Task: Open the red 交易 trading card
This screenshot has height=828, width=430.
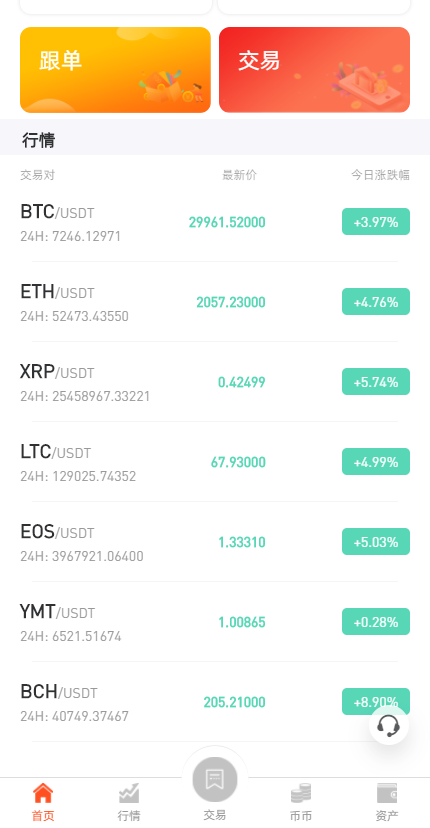Action: tap(314, 70)
